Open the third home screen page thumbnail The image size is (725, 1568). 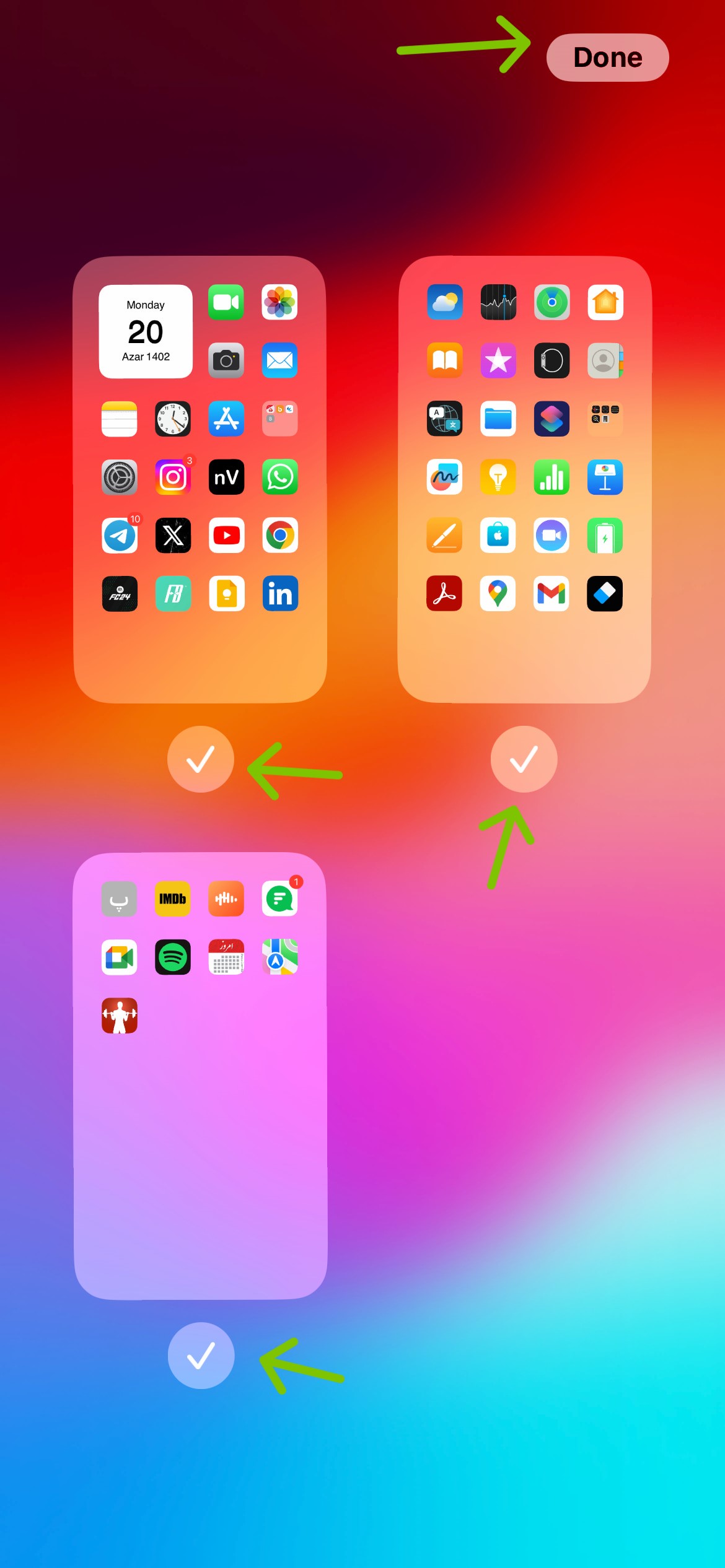tap(200, 1075)
